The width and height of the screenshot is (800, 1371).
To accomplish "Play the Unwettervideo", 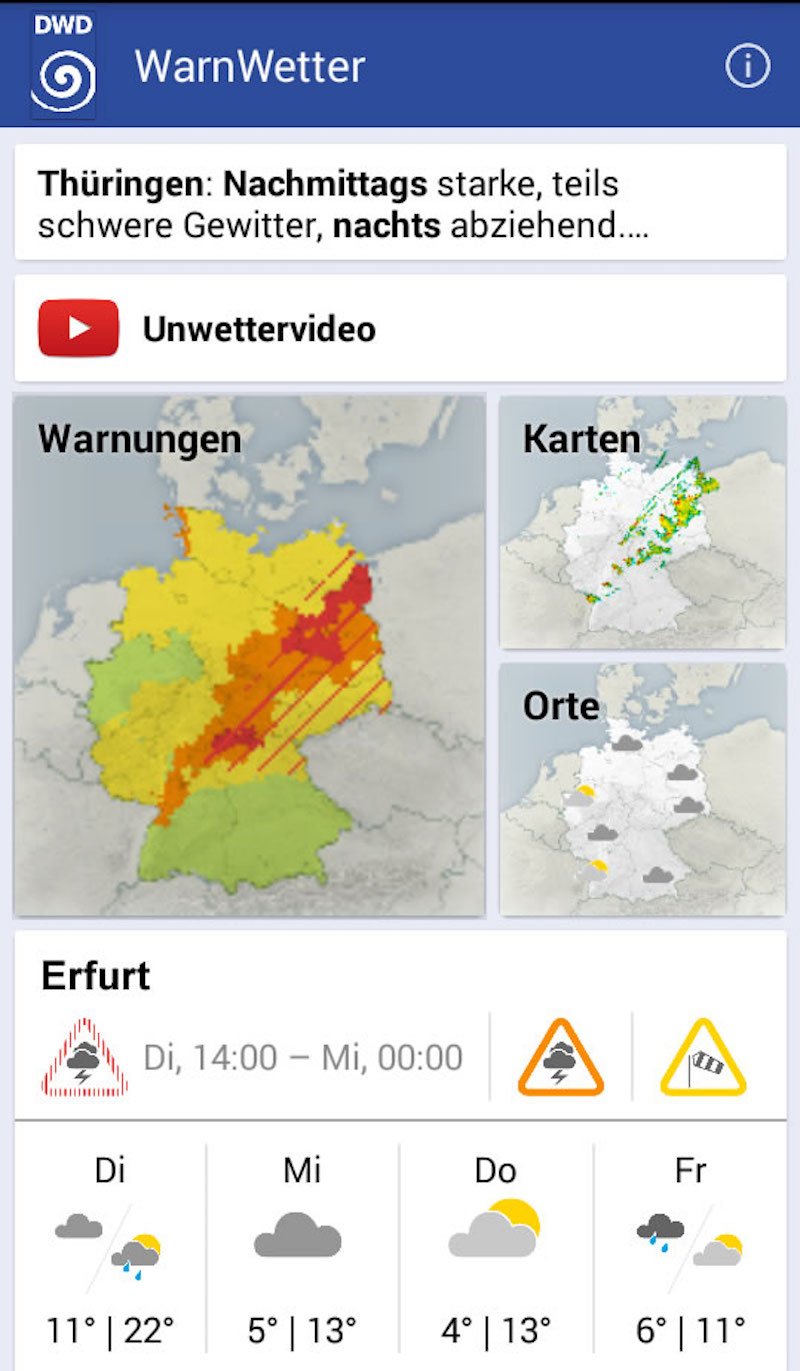I will pyautogui.click(x=400, y=328).
